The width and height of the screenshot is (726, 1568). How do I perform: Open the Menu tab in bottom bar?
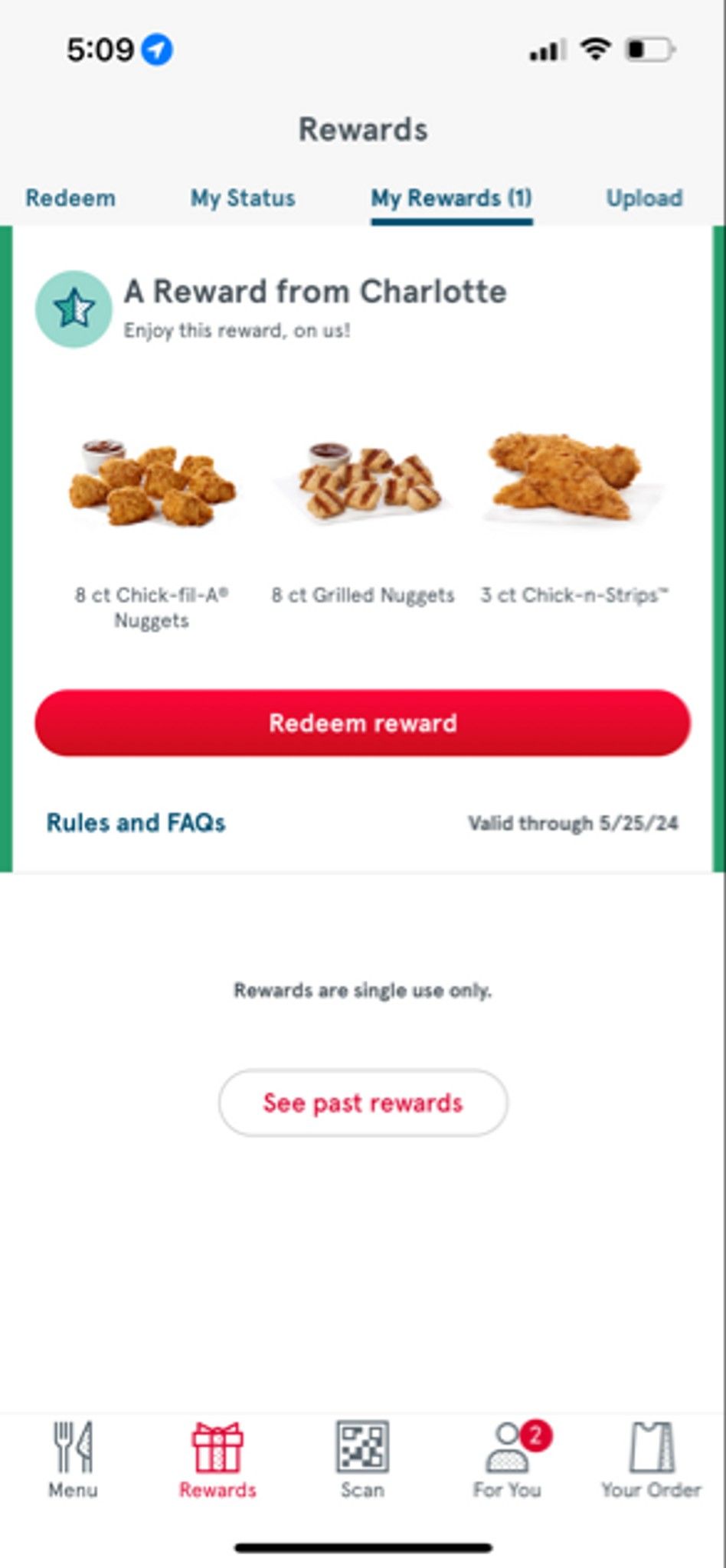(x=73, y=1460)
